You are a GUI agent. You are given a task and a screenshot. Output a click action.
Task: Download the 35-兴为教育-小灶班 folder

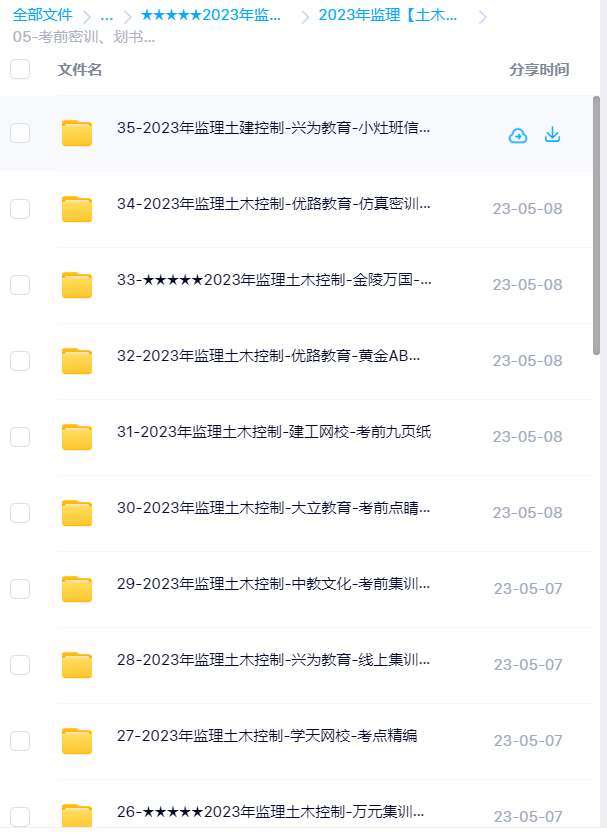click(552, 135)
